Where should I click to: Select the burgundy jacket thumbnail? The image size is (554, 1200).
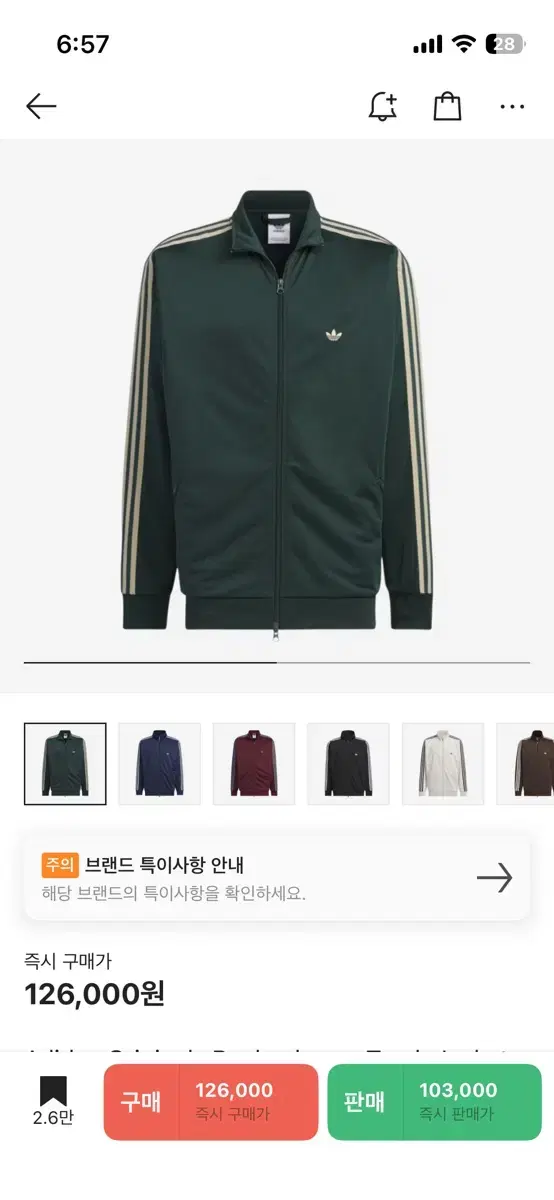click(x=254, y=764)
